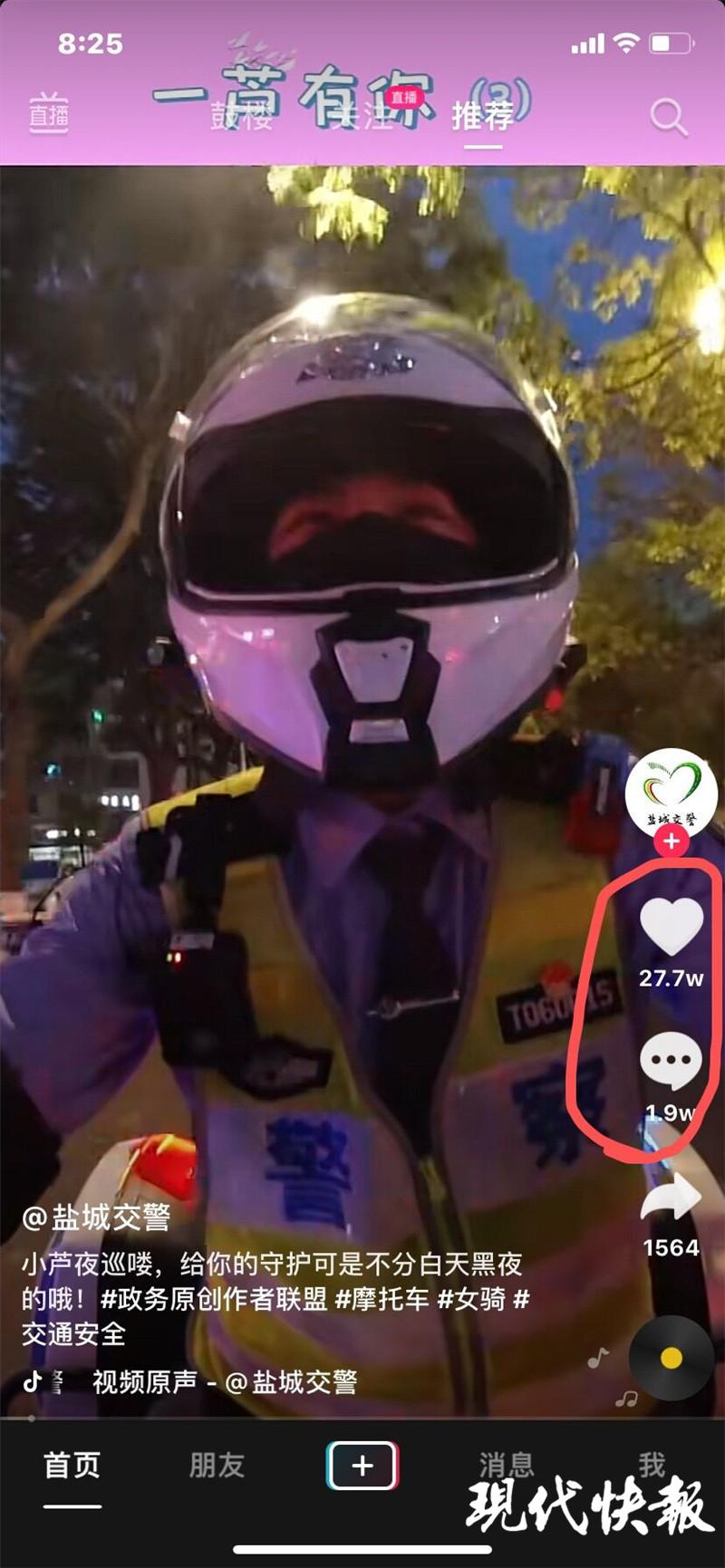Switch to the 关注 following tab
The width and height of the screenshot is (725, 1568).
(362, 116)
